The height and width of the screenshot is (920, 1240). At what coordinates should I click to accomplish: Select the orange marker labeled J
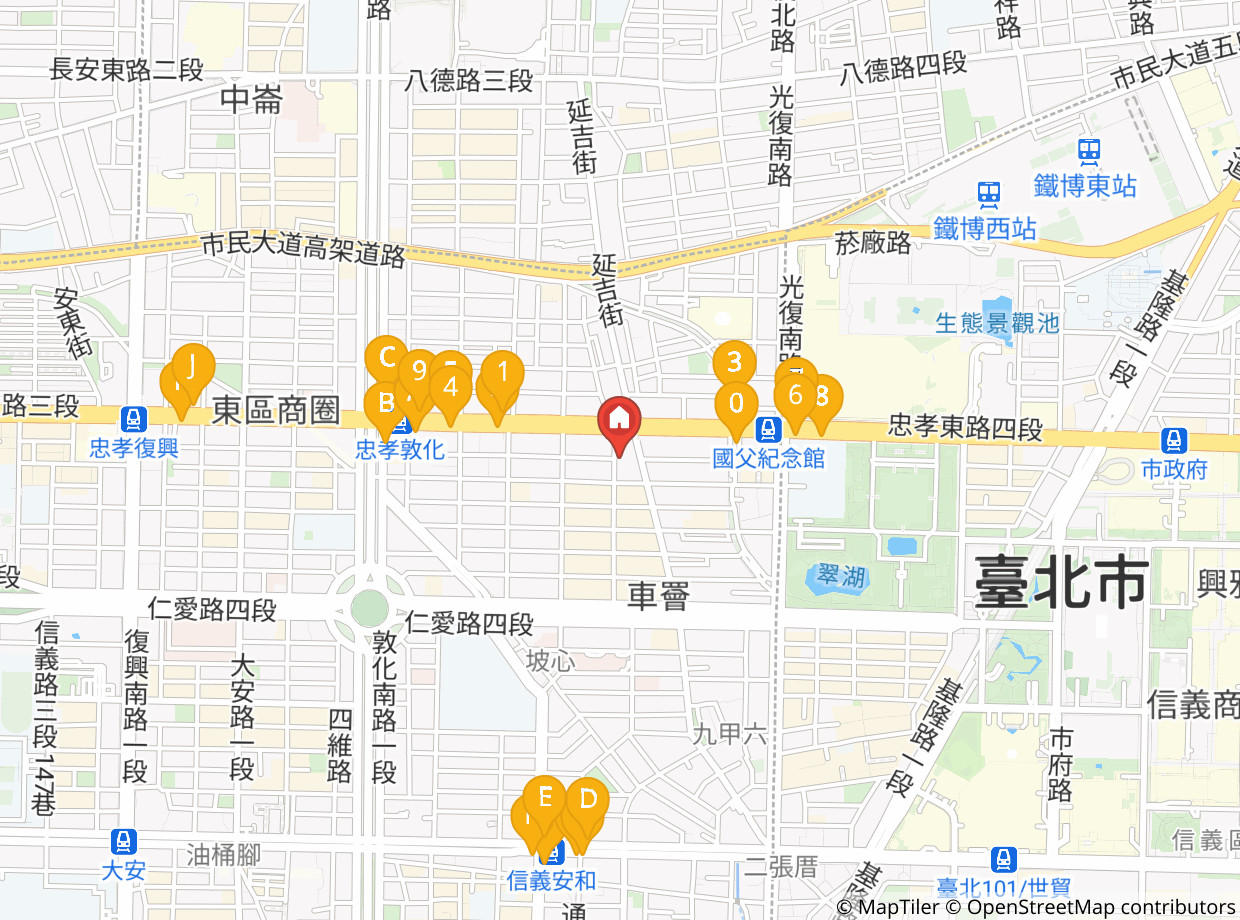coord(193,366)
